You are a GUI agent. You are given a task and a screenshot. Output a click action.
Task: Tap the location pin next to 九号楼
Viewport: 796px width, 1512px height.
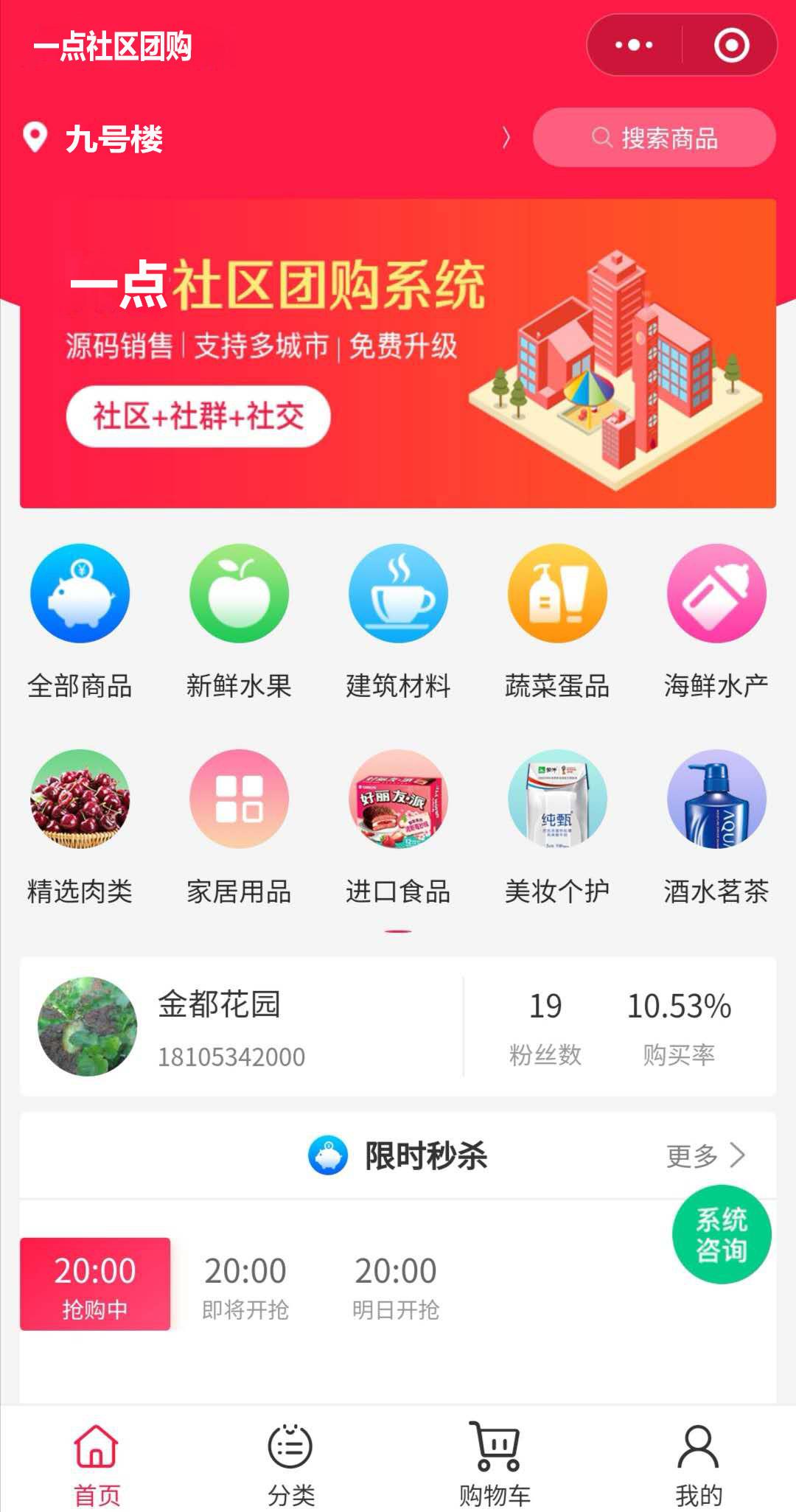pos(34,136)
